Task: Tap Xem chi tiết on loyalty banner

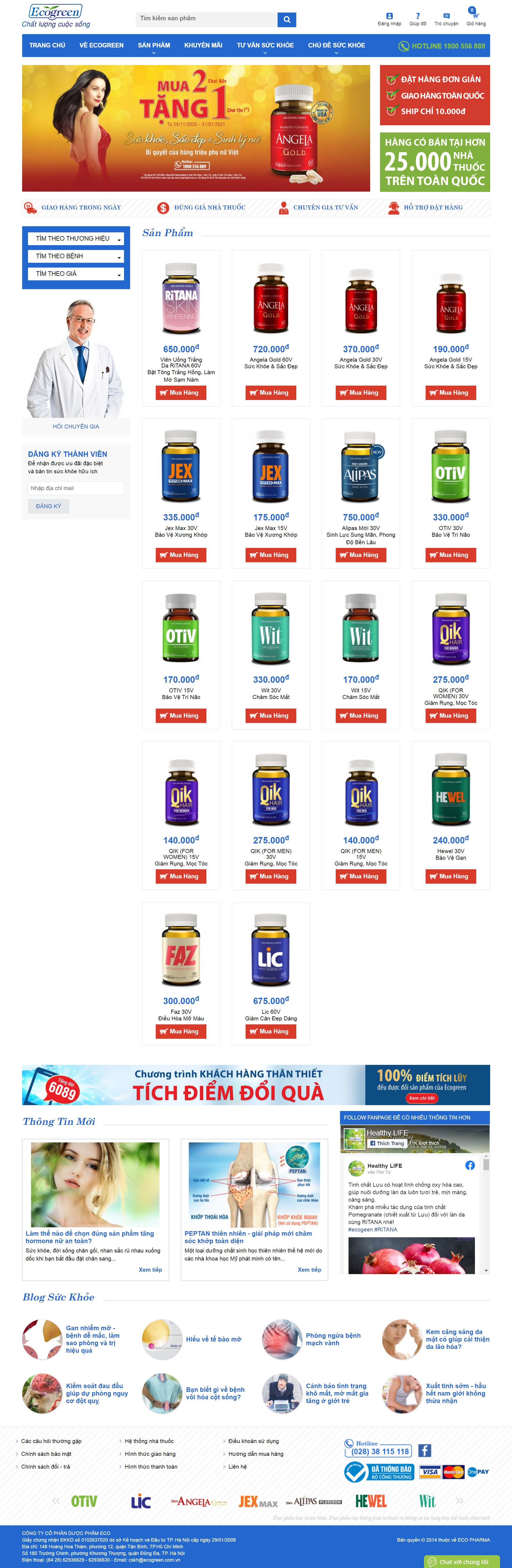Action: pos(421,1099)
